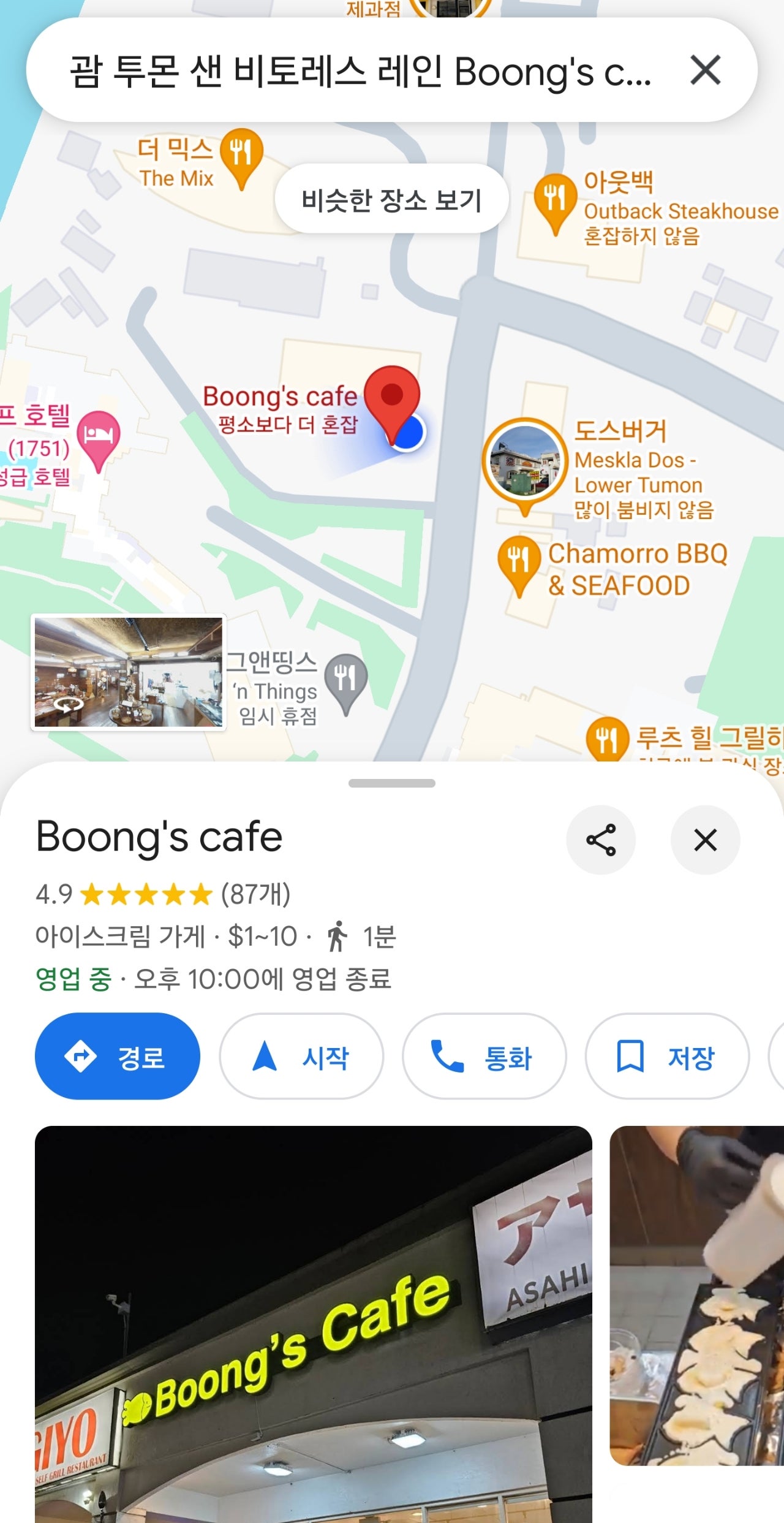Viewport: 784px width, 1523px height.
Task: Close the Boong's cafe info panel
Action: 705,840
